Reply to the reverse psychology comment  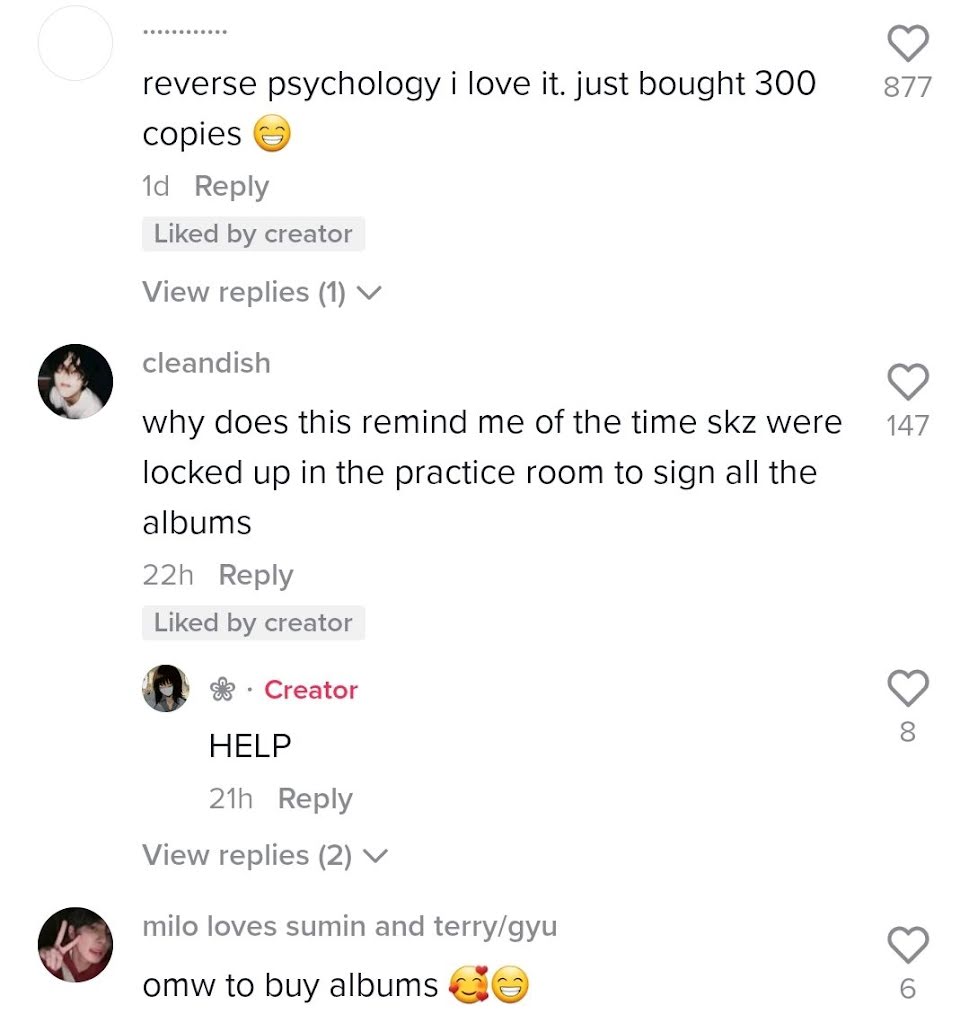[x=231, y=187]
